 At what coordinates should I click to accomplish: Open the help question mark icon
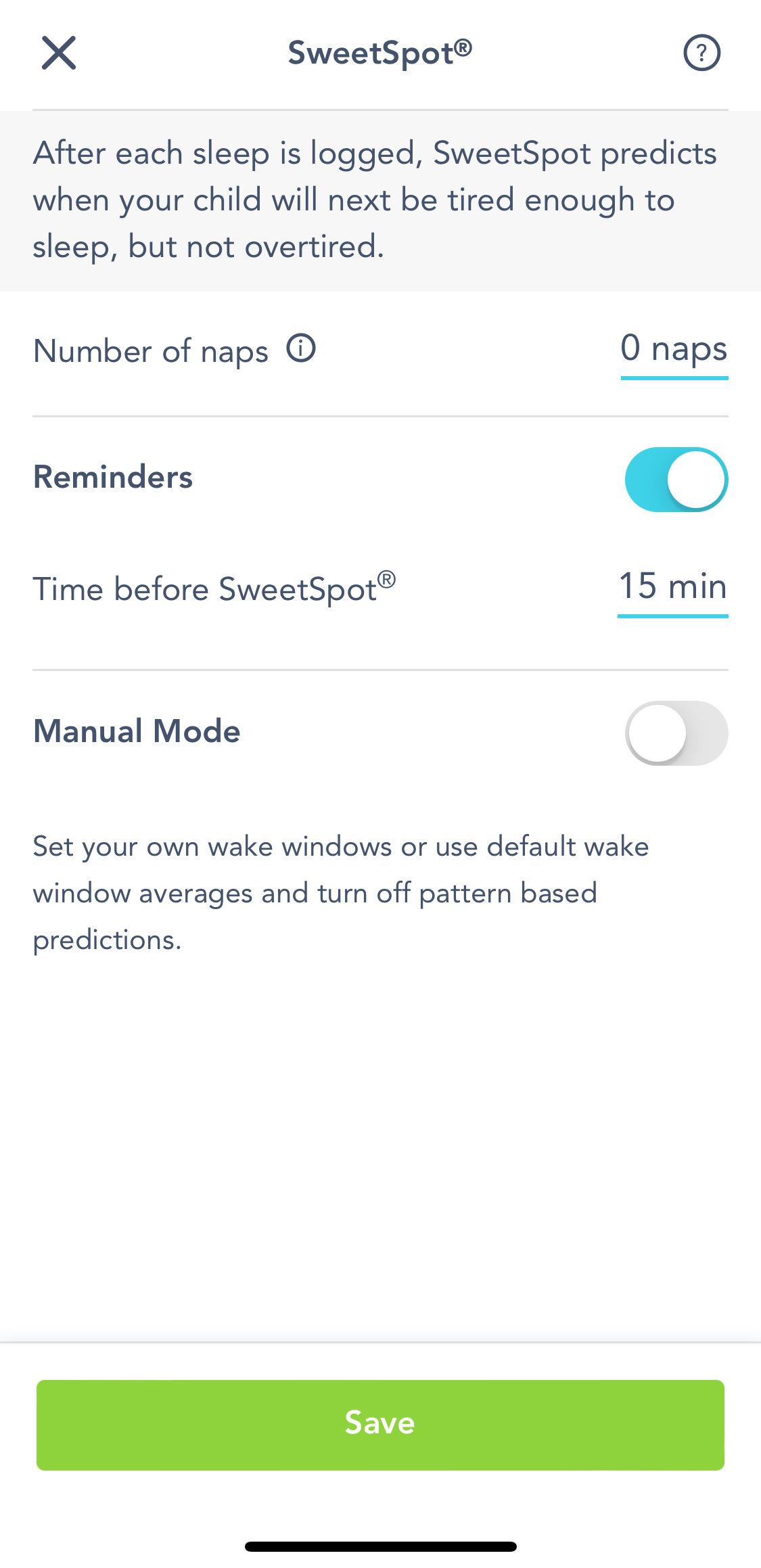point(701,53)
